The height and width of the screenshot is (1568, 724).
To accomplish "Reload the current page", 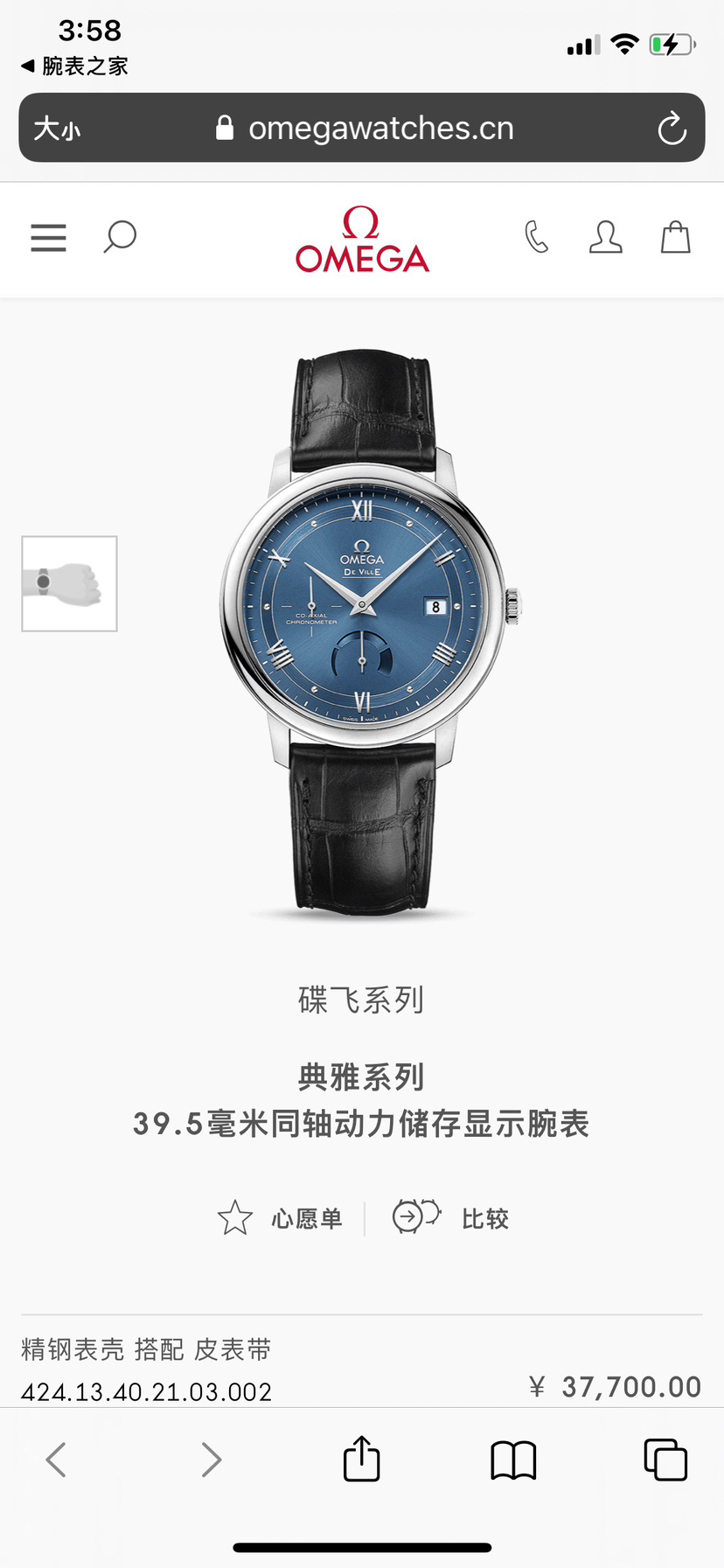I will point(672,129).
